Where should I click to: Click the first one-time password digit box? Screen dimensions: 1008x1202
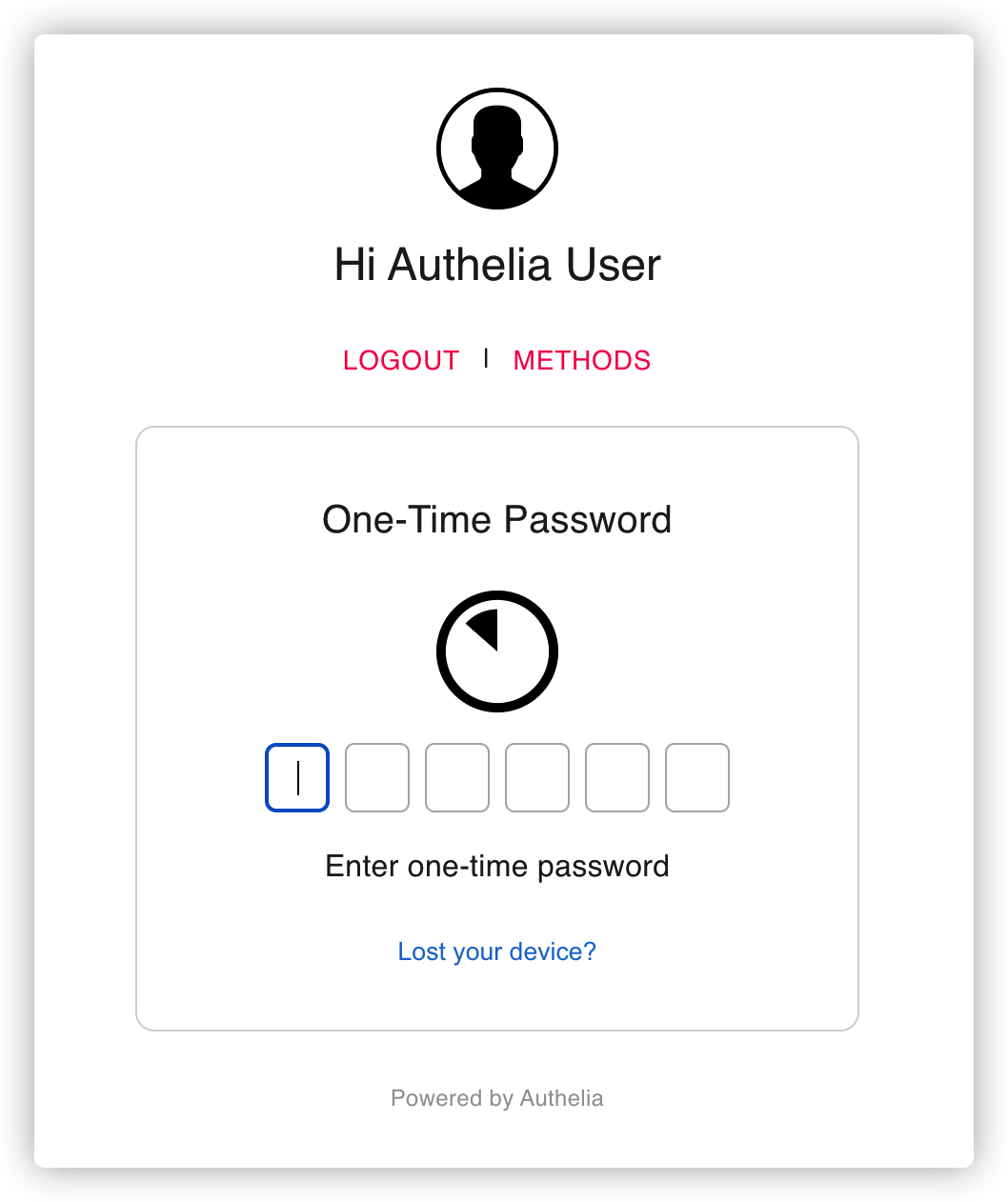point(296,778)
